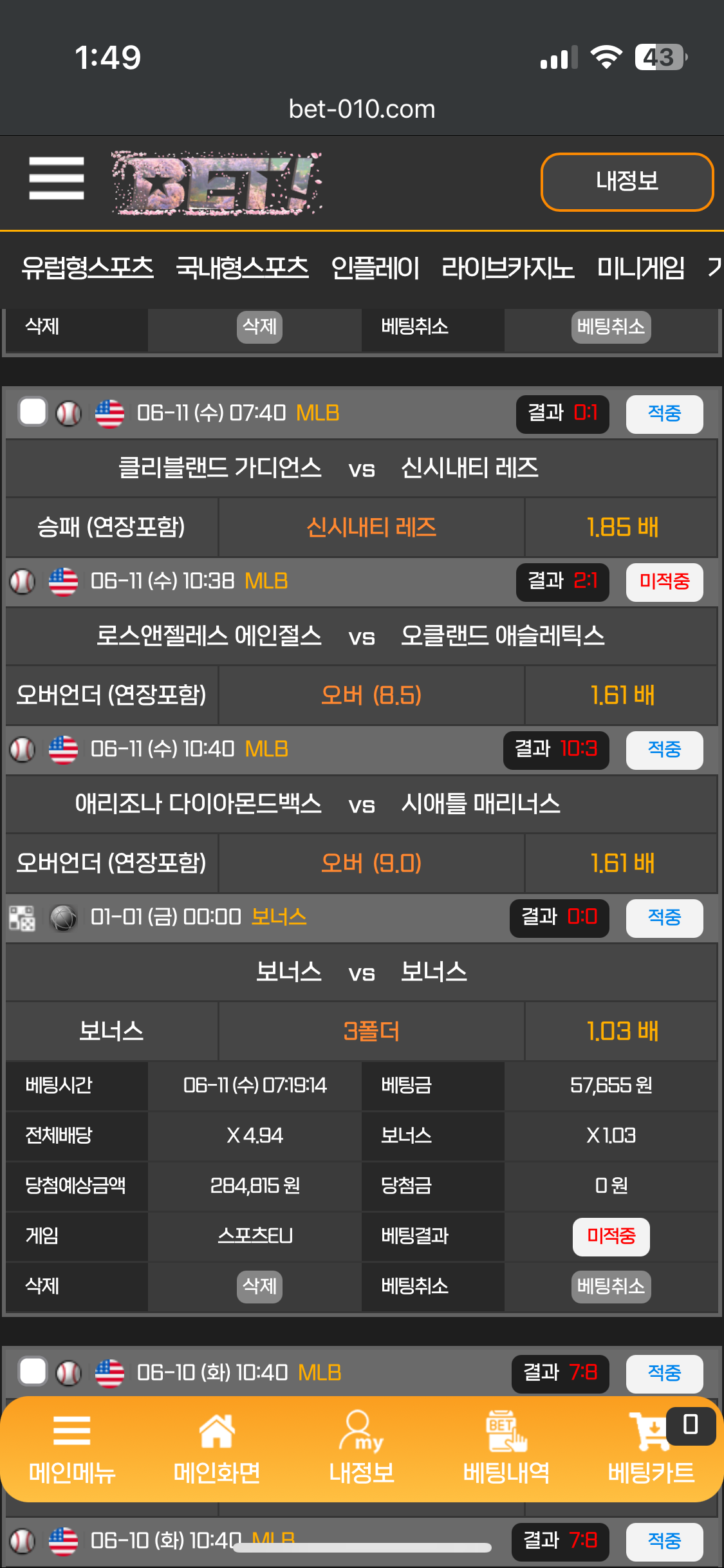Switch to 국내형스포츠 tab
Image resolution: width=724 pixels, height=1568 pixels.
(242, 267)
